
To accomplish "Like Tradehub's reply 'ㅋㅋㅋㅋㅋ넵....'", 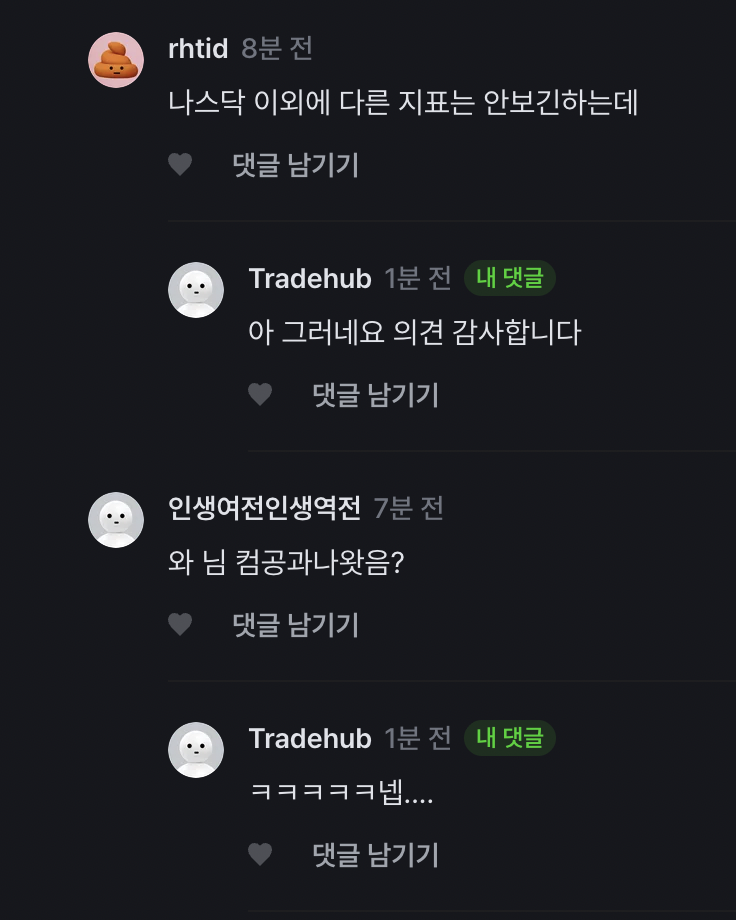I will point(260,855).
